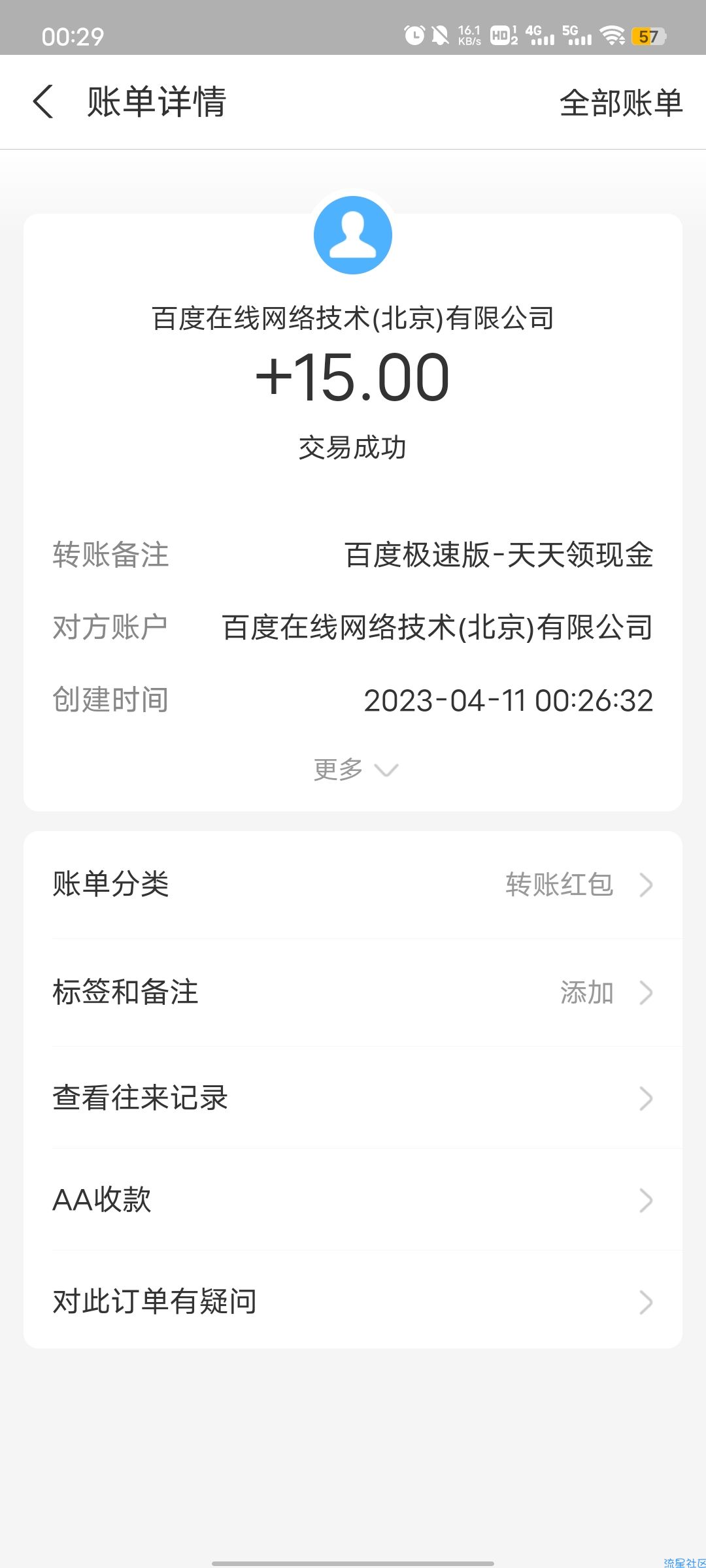Image resolution: width=706 pixels, height=1568 pixels.
Task: Open 全部账单 in the top right
Action: pyautogui.click(x=621, y=103)
